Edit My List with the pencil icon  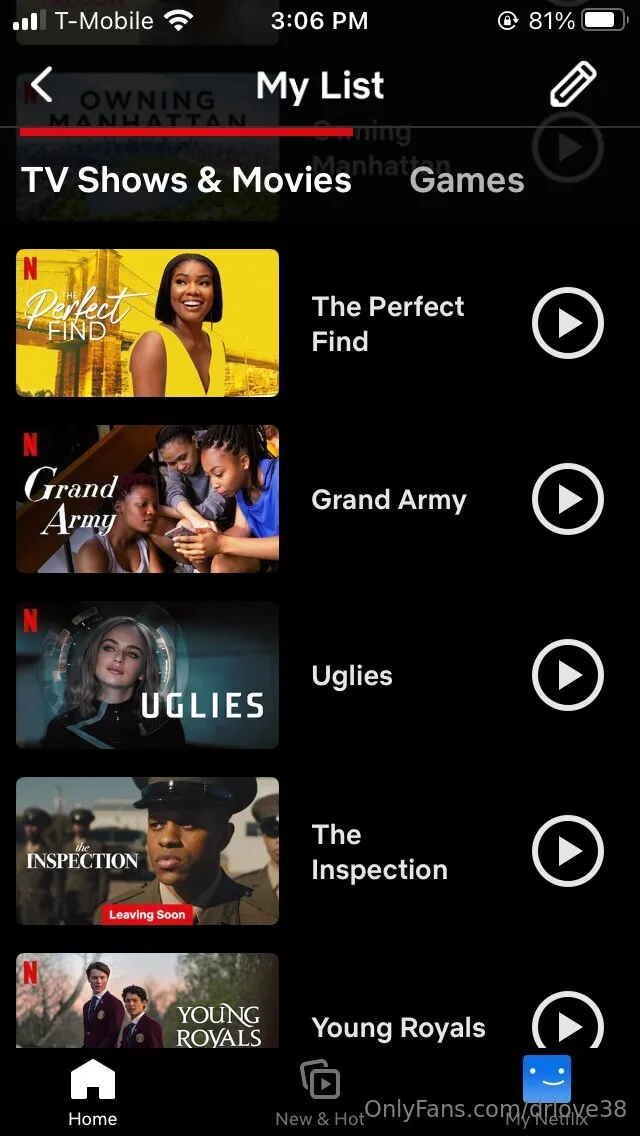(x=573, y=85)
